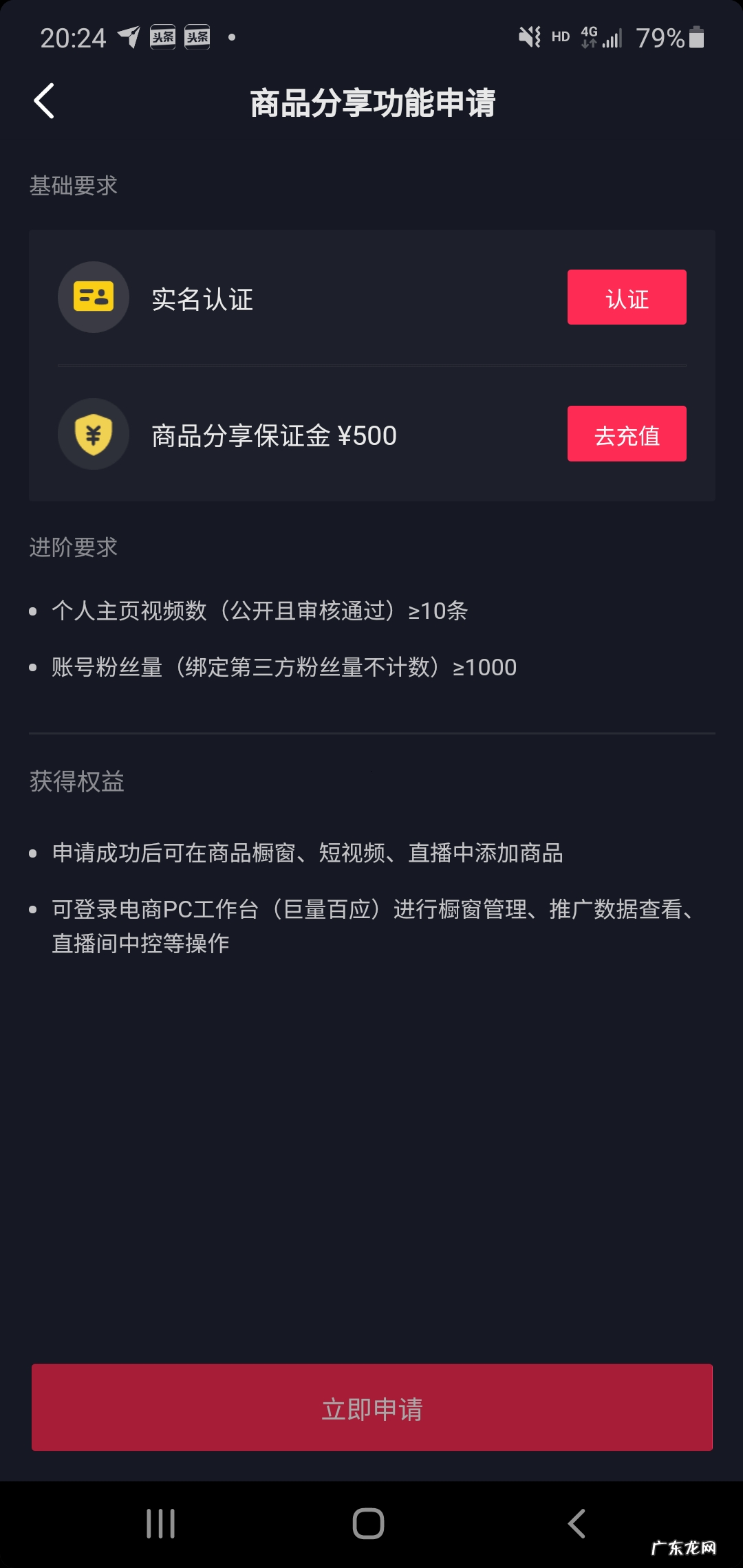Tap the back arrow to exit application page
Viewport: 743px width, 1568px height.
pos(43,102)
